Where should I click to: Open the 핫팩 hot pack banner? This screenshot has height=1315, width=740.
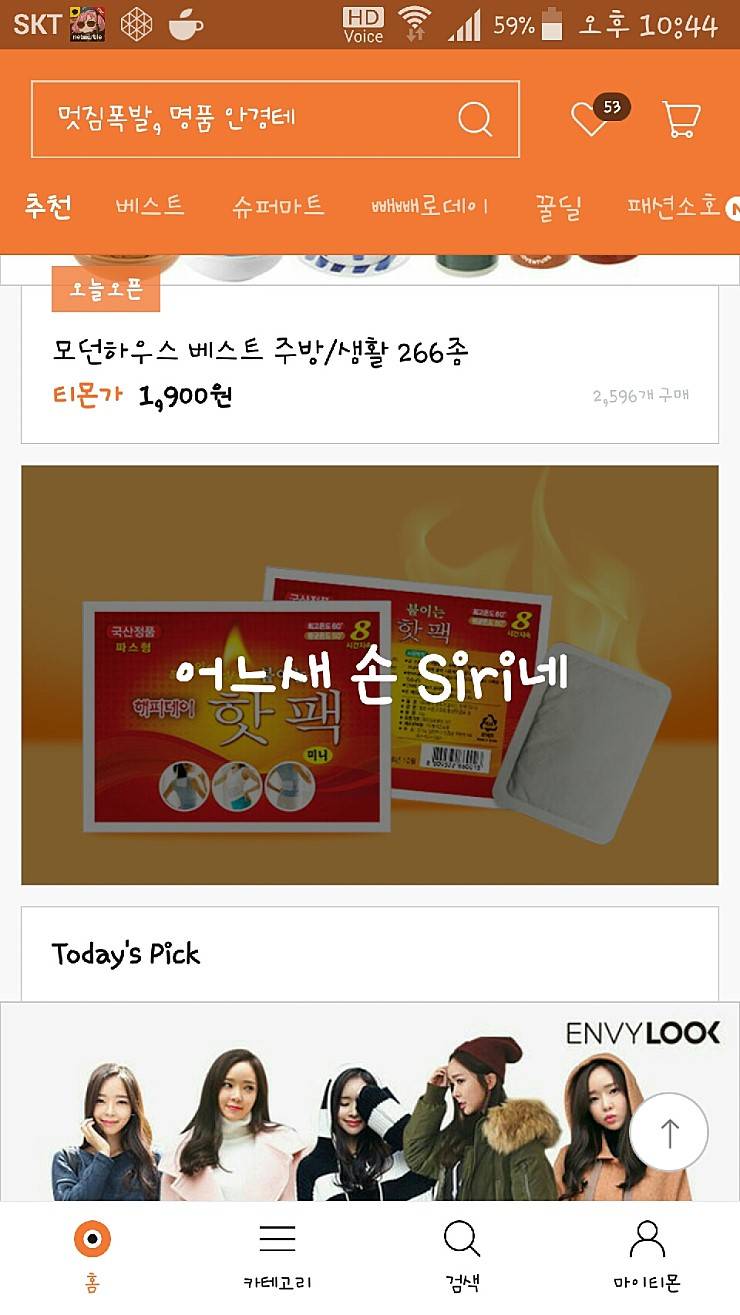(369, 675)
